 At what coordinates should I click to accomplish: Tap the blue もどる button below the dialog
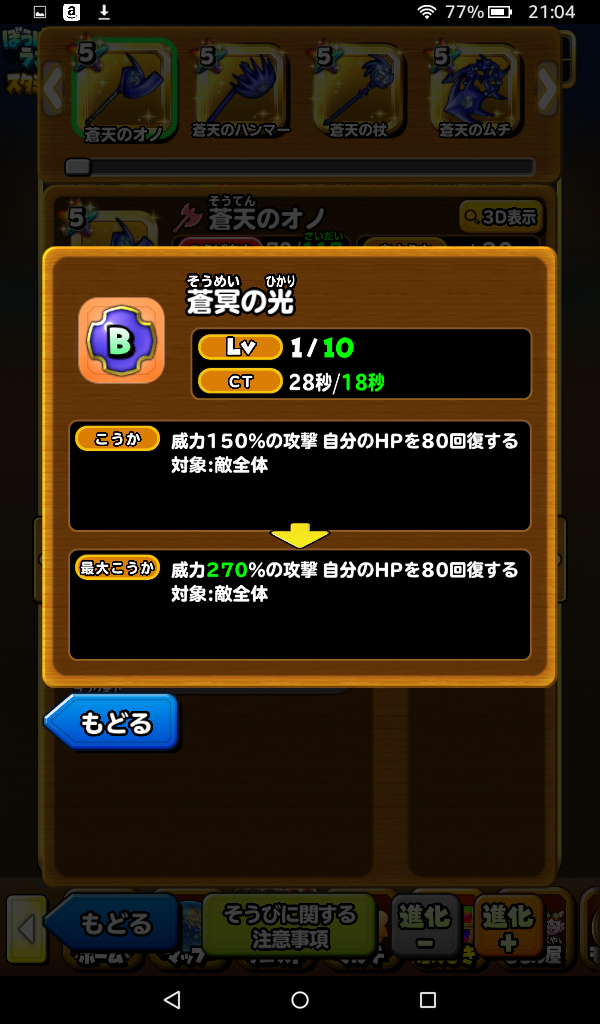point(114,722)
